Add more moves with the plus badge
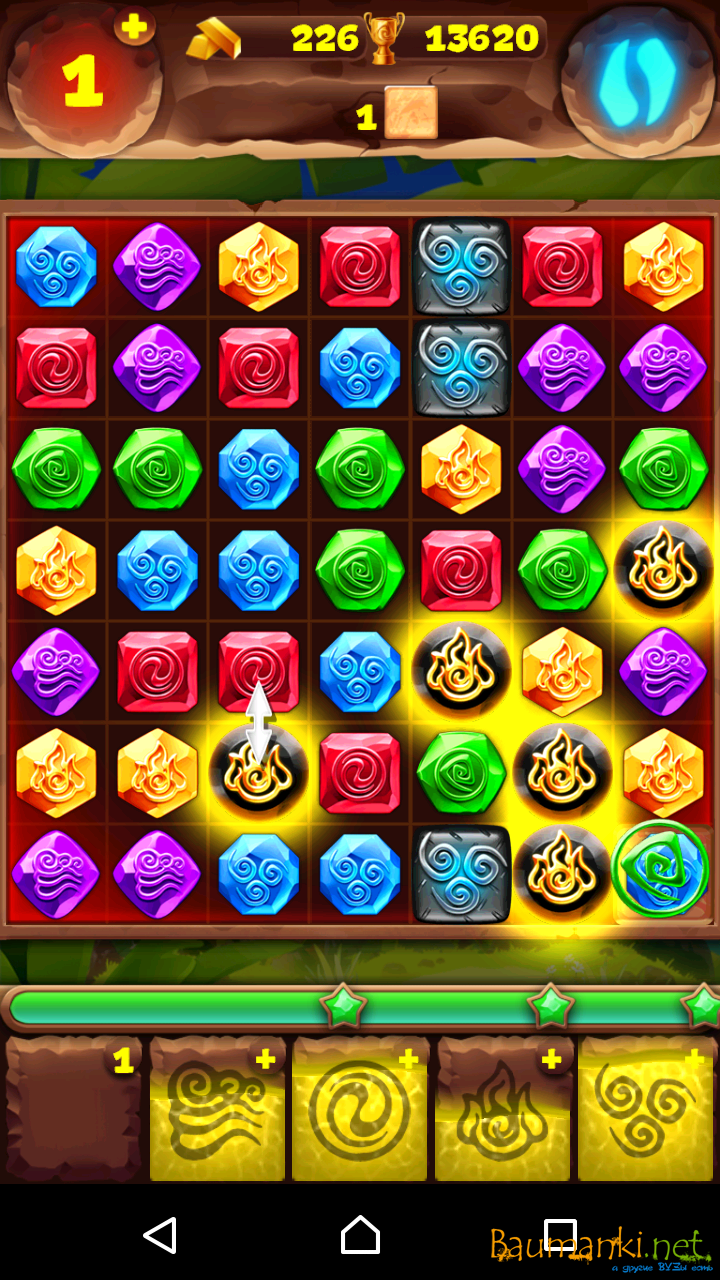 (134, 25)
